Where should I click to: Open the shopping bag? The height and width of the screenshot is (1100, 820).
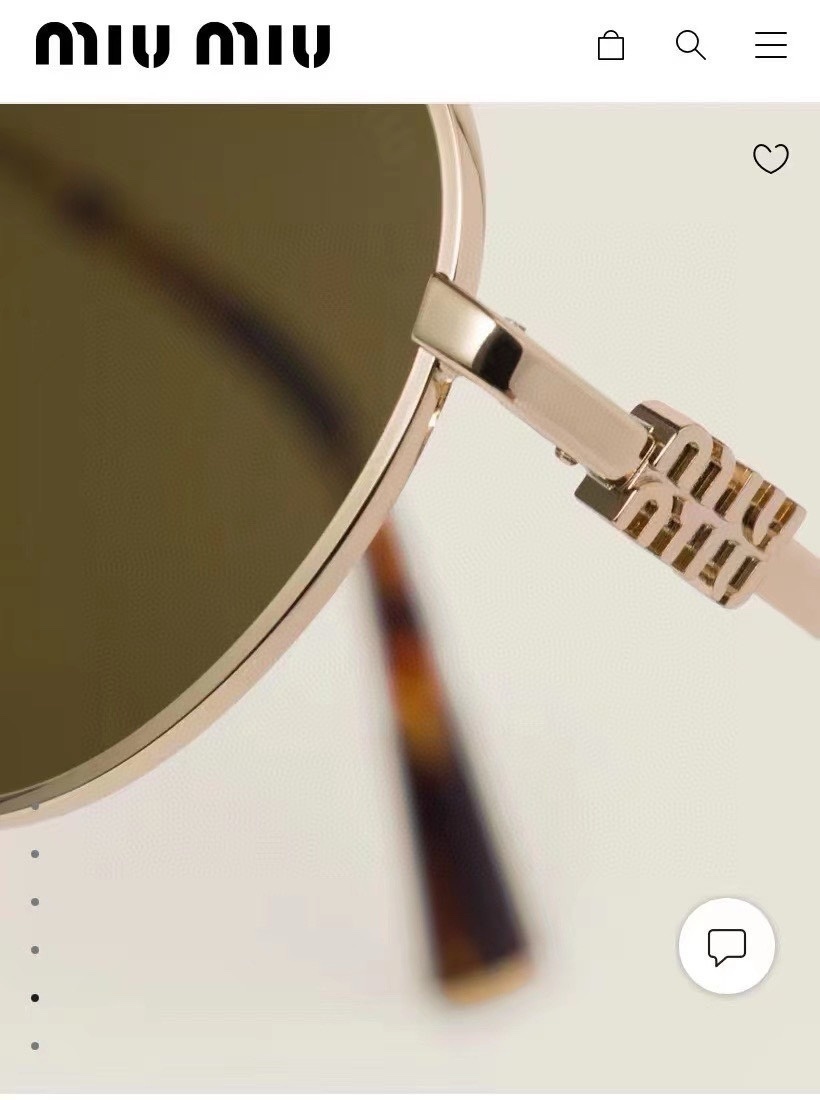[611, 46]
